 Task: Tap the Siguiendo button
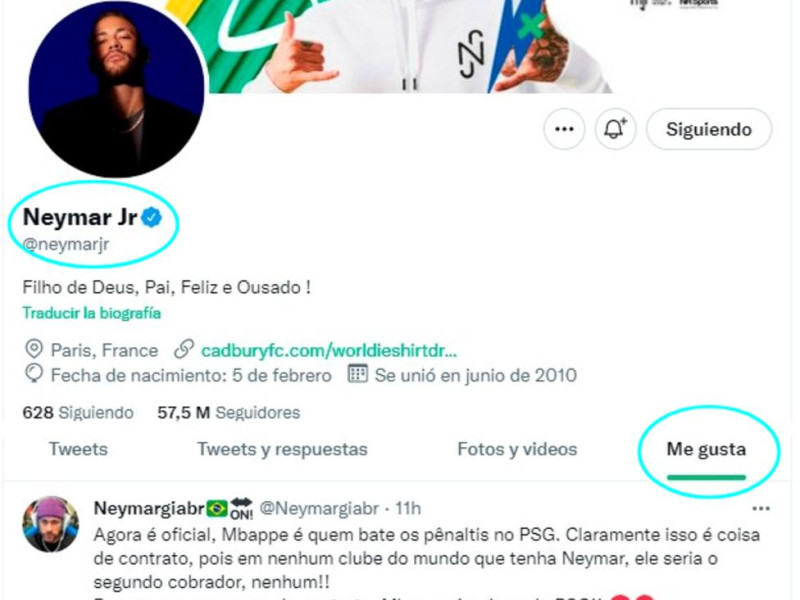tap(709, 130)
